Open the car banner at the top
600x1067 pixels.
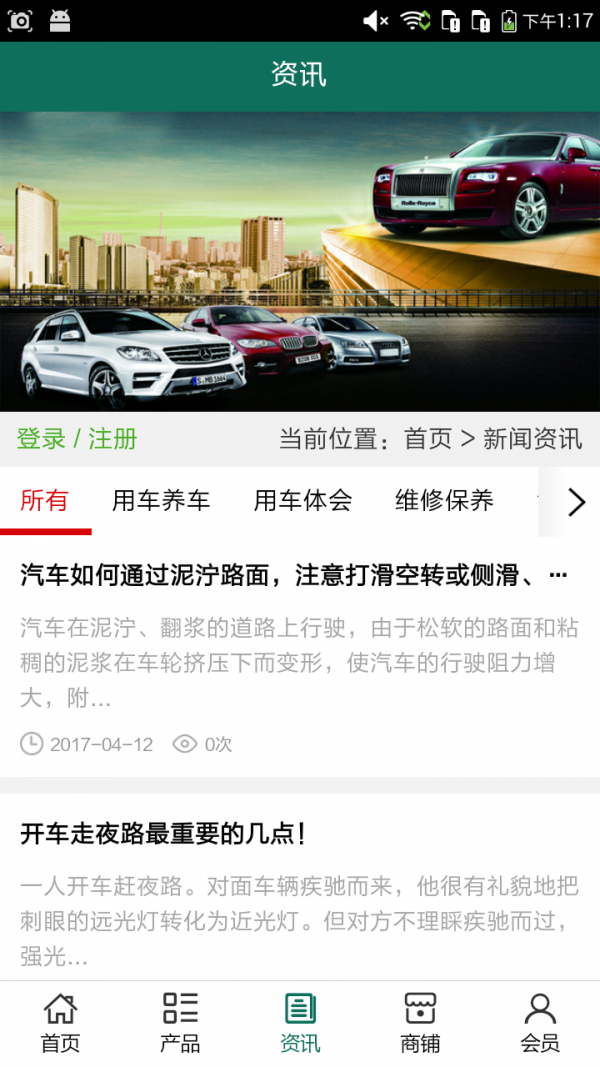[x=300, y=261]
